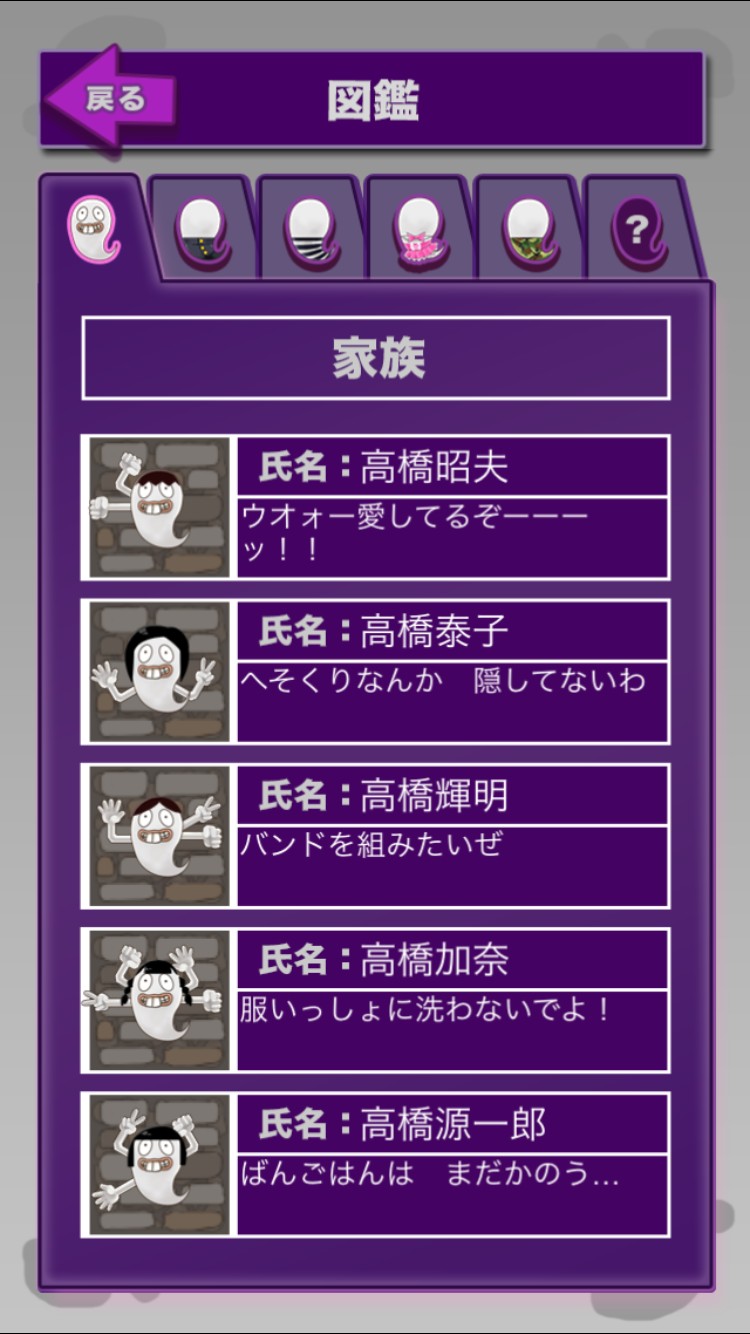Switch to the striped shirt ghost tab
The width and height of the screenshot is (750, 1334).
pos(310,231)
